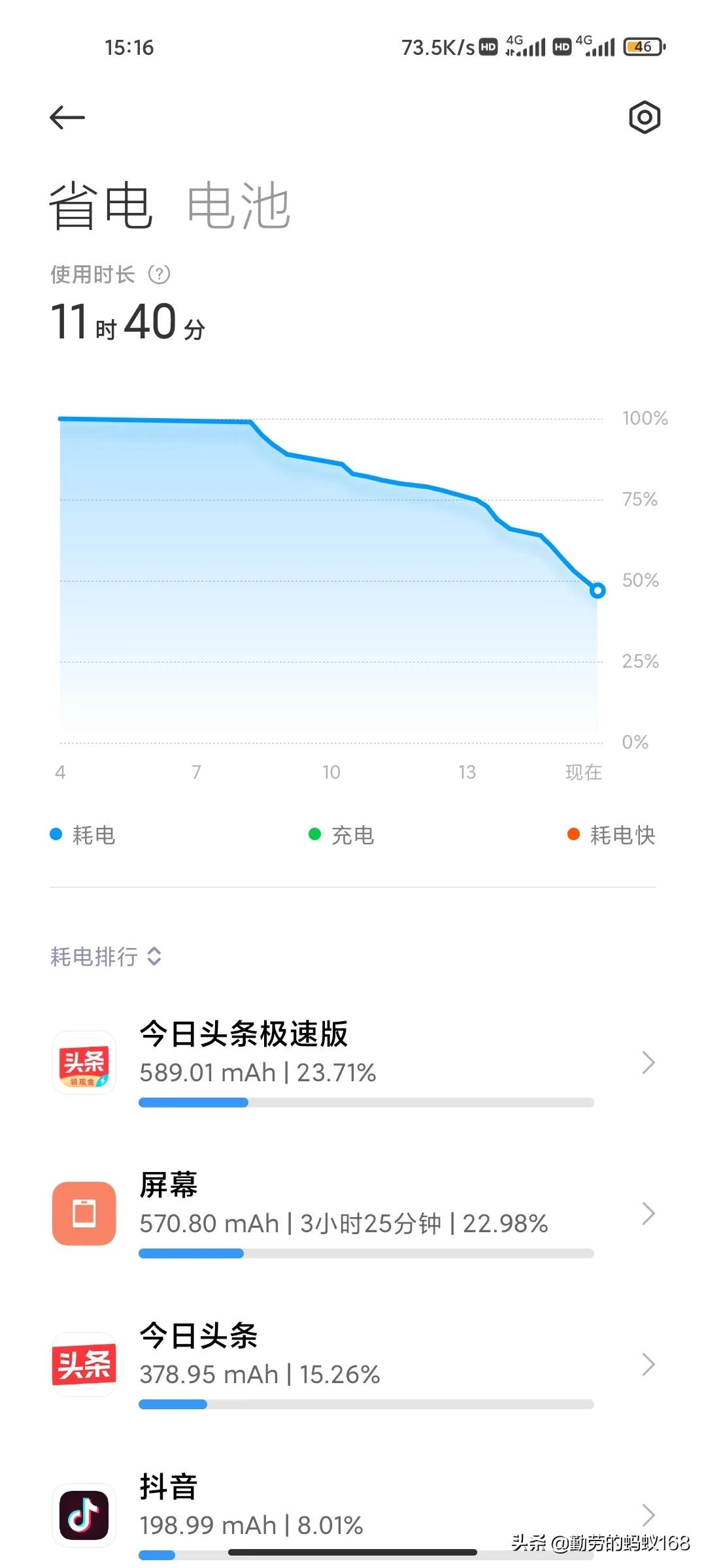706x1568 pixels.
Task: View 屏幕 usage details via chevron
Action: [648, 1213]
